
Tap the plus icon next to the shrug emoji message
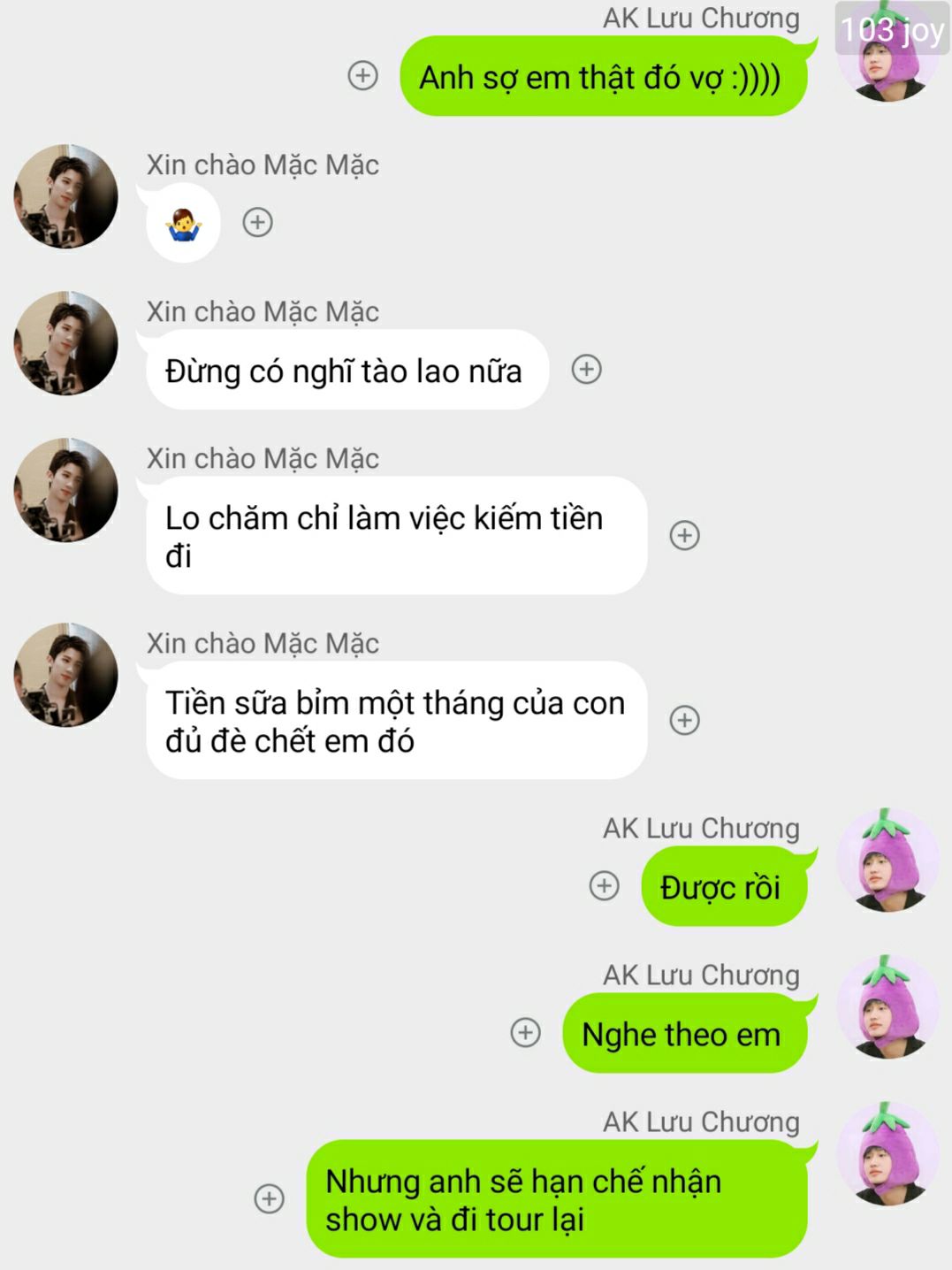coord(257,222)
